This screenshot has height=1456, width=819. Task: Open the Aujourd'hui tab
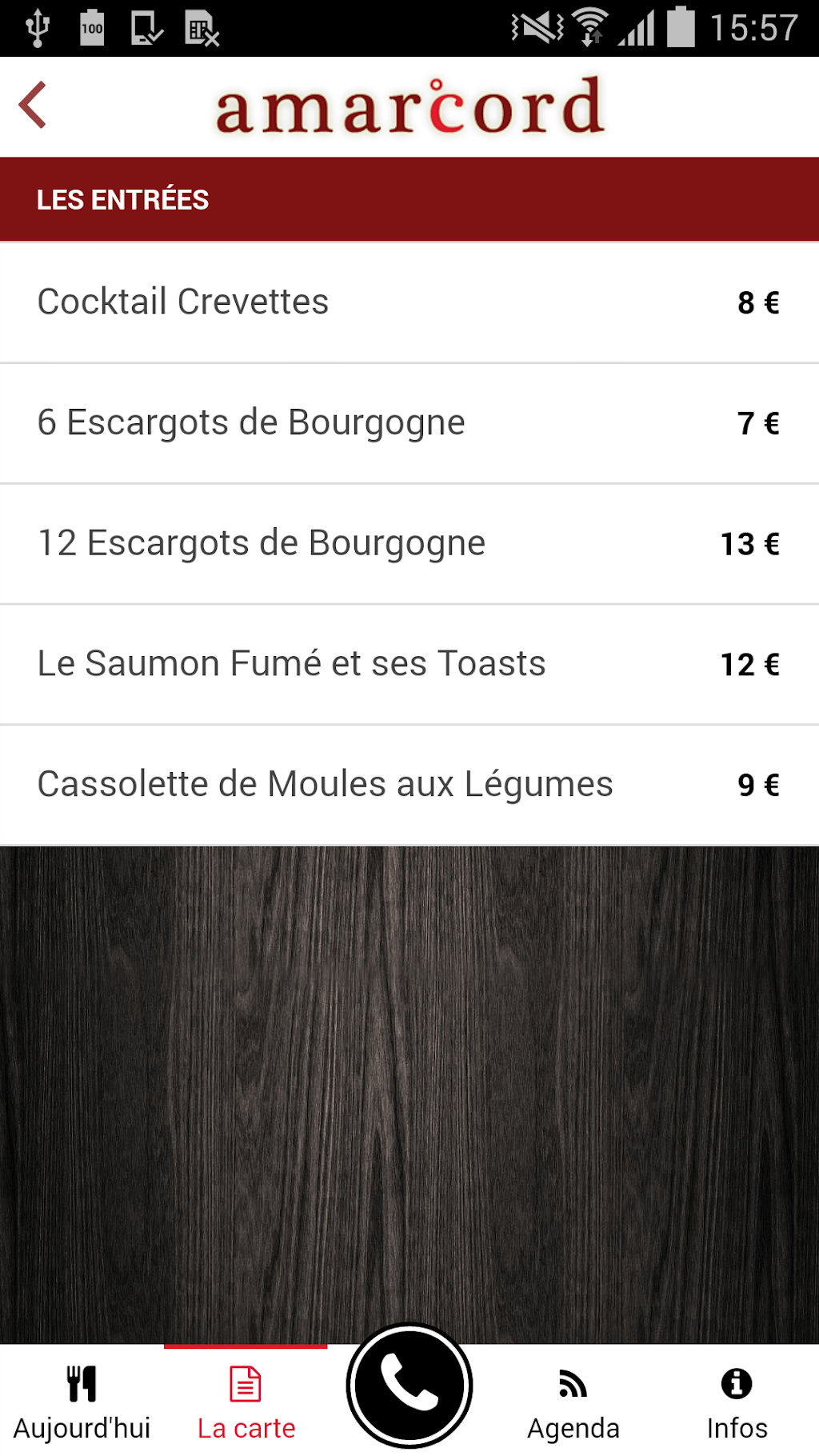coord(82,1402)
